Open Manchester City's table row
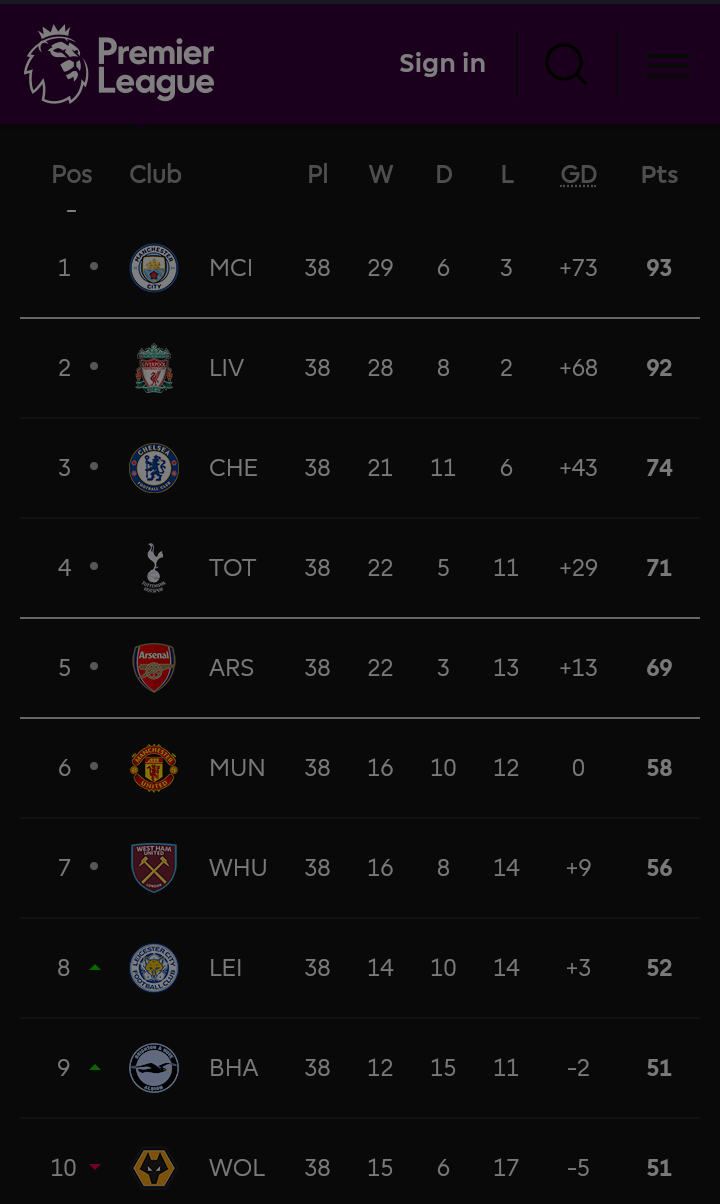The image size is (720, 1204). click(x=360, y=268)
